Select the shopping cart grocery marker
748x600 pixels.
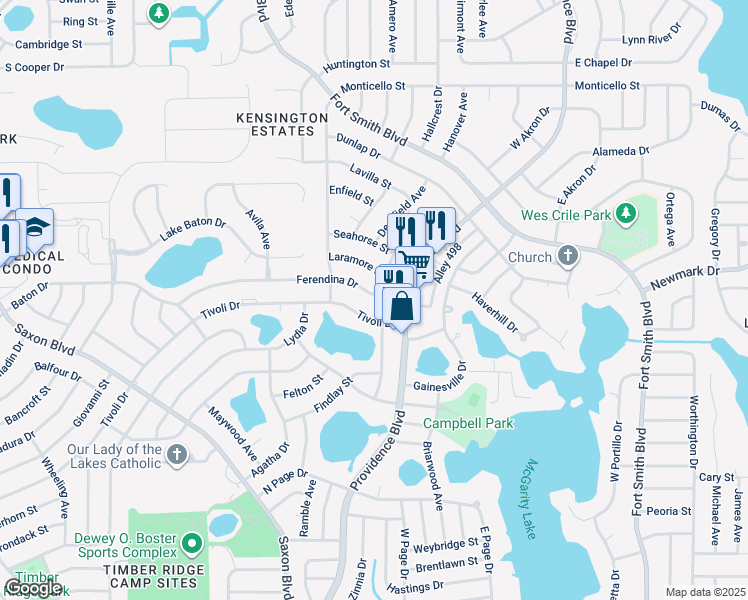[416, 261]
